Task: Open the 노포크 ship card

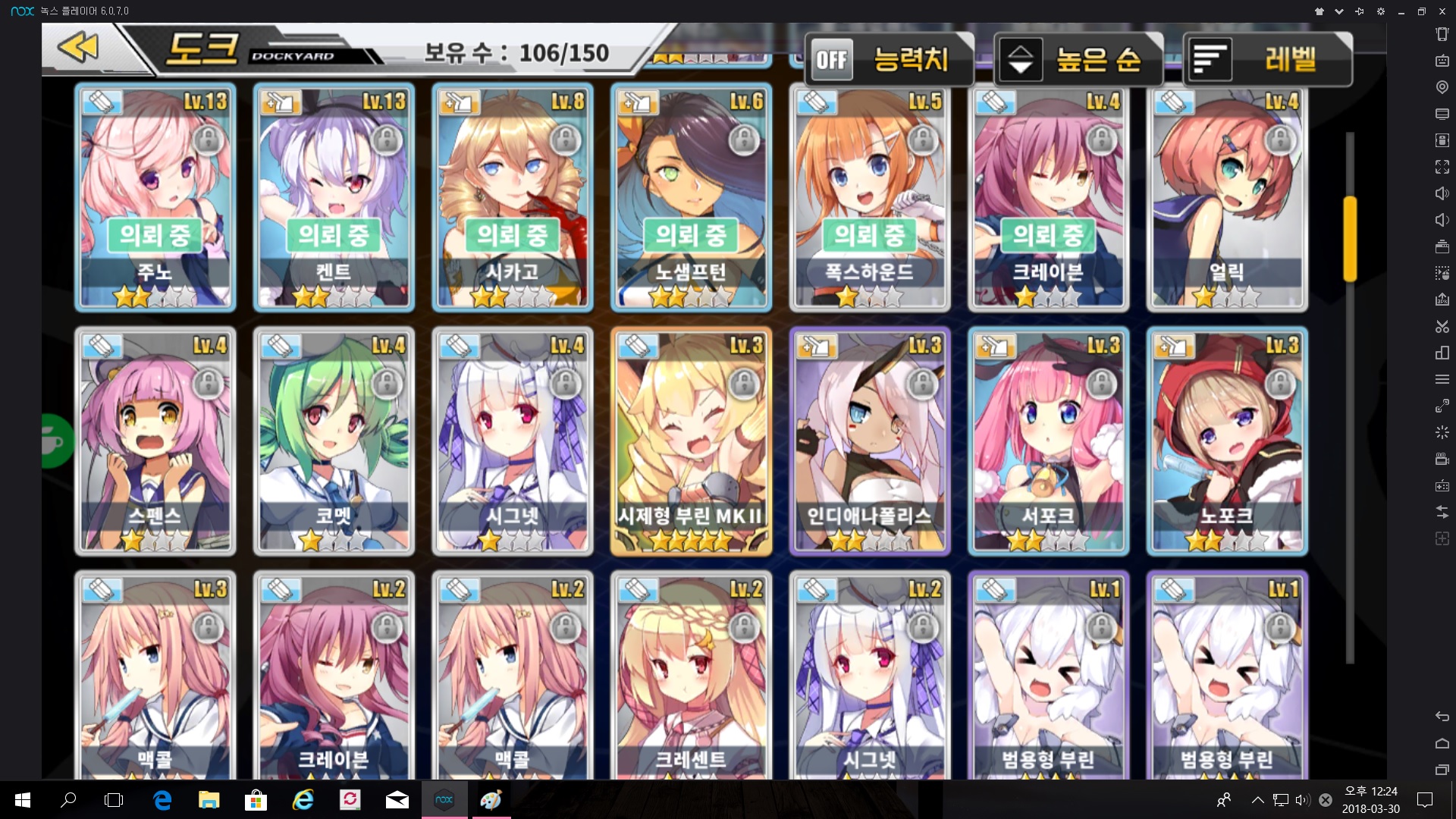Action: [x=1227, y=441]
